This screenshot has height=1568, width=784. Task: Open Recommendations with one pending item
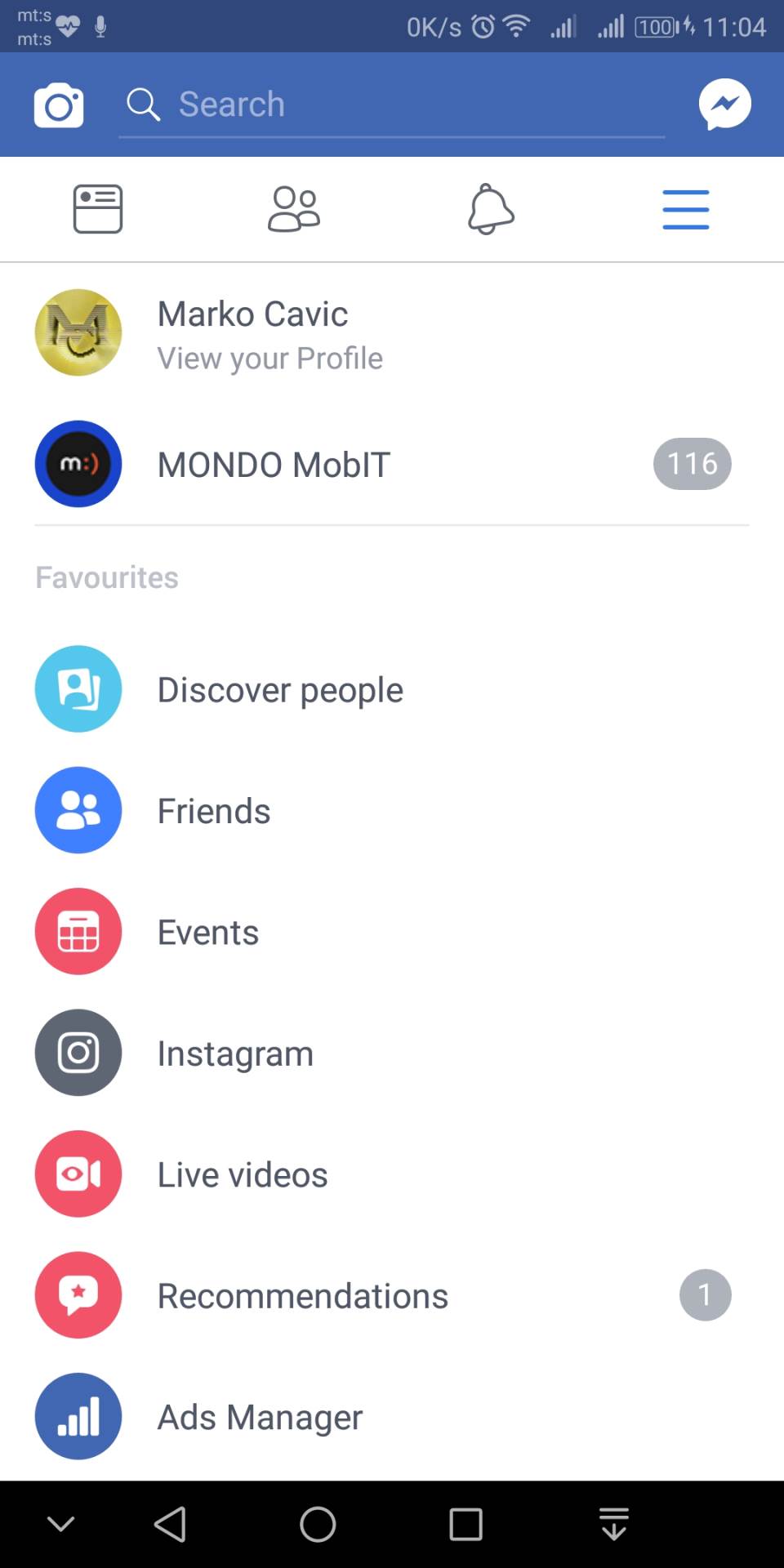(302, 1294)
